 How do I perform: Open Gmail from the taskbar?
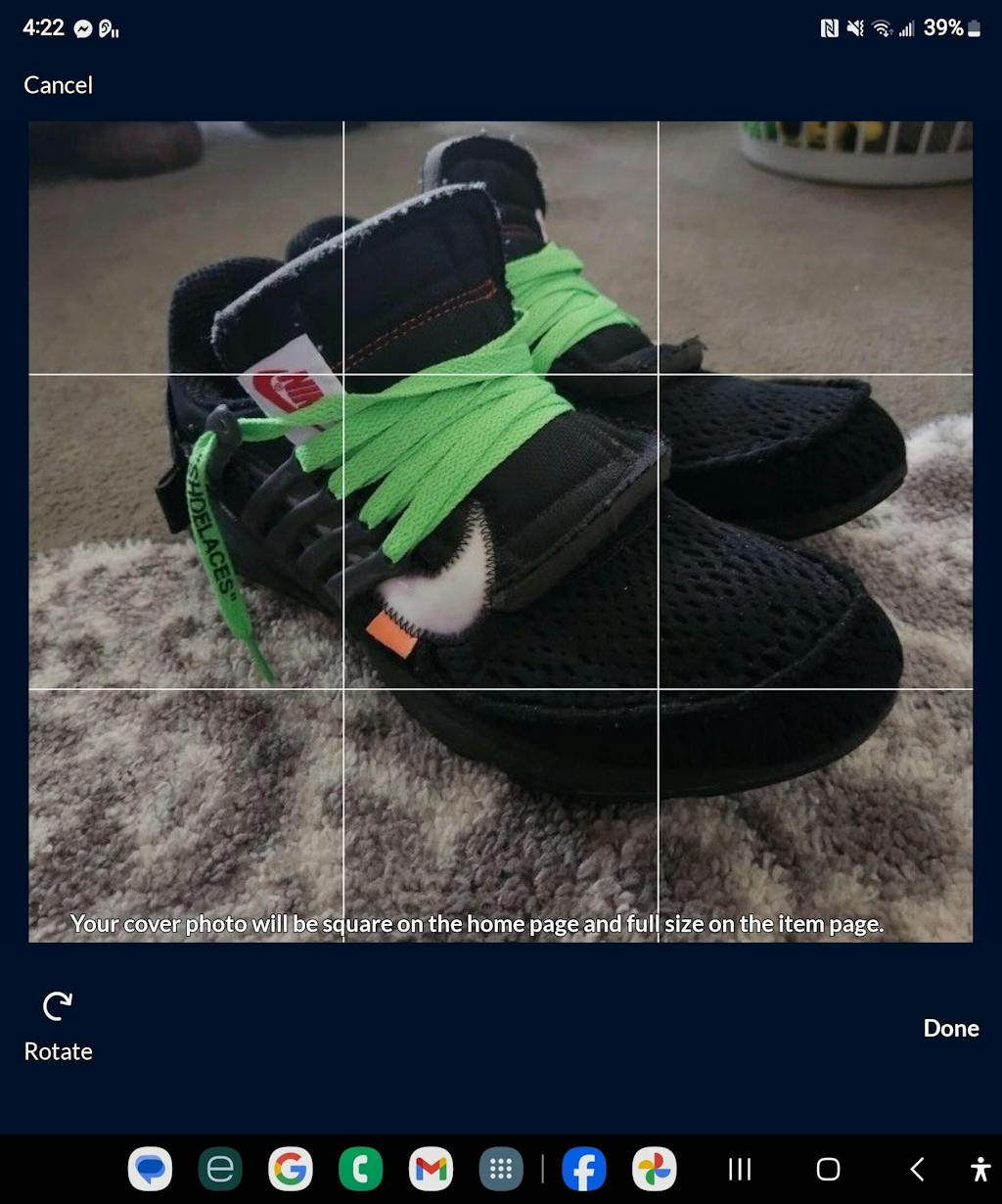click(431, 1169)
